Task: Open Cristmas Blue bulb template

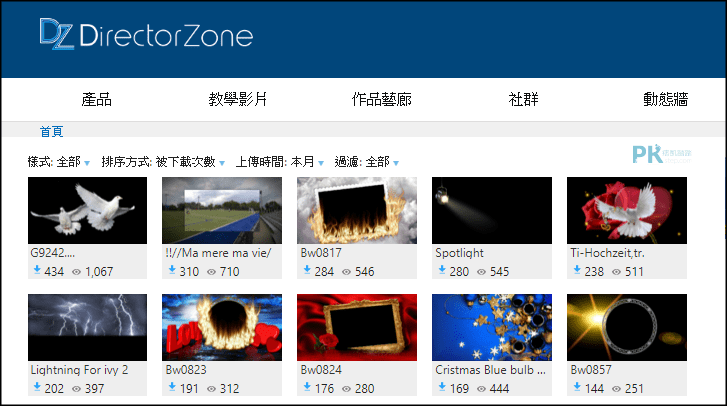Action: pos(491,327)
